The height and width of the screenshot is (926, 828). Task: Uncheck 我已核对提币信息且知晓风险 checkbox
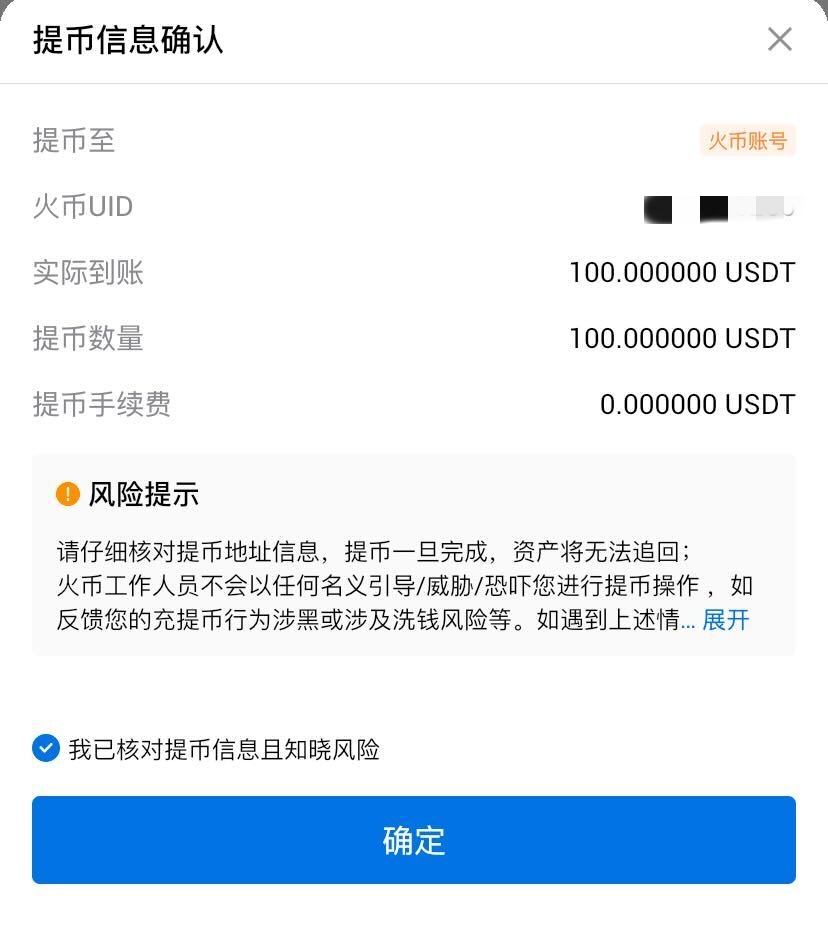(x=46, y=749)
